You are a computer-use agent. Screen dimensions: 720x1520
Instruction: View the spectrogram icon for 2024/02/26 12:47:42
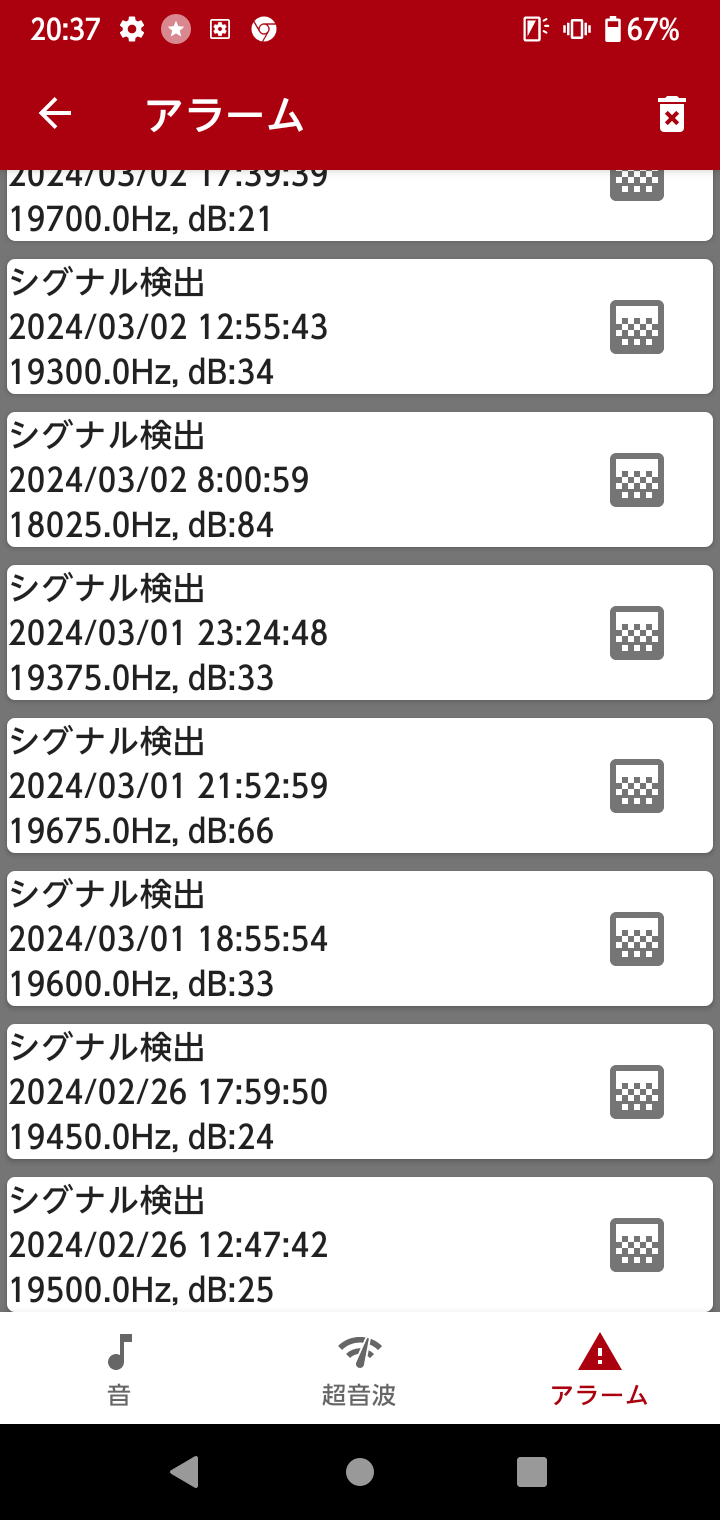tap(637, 1245)
